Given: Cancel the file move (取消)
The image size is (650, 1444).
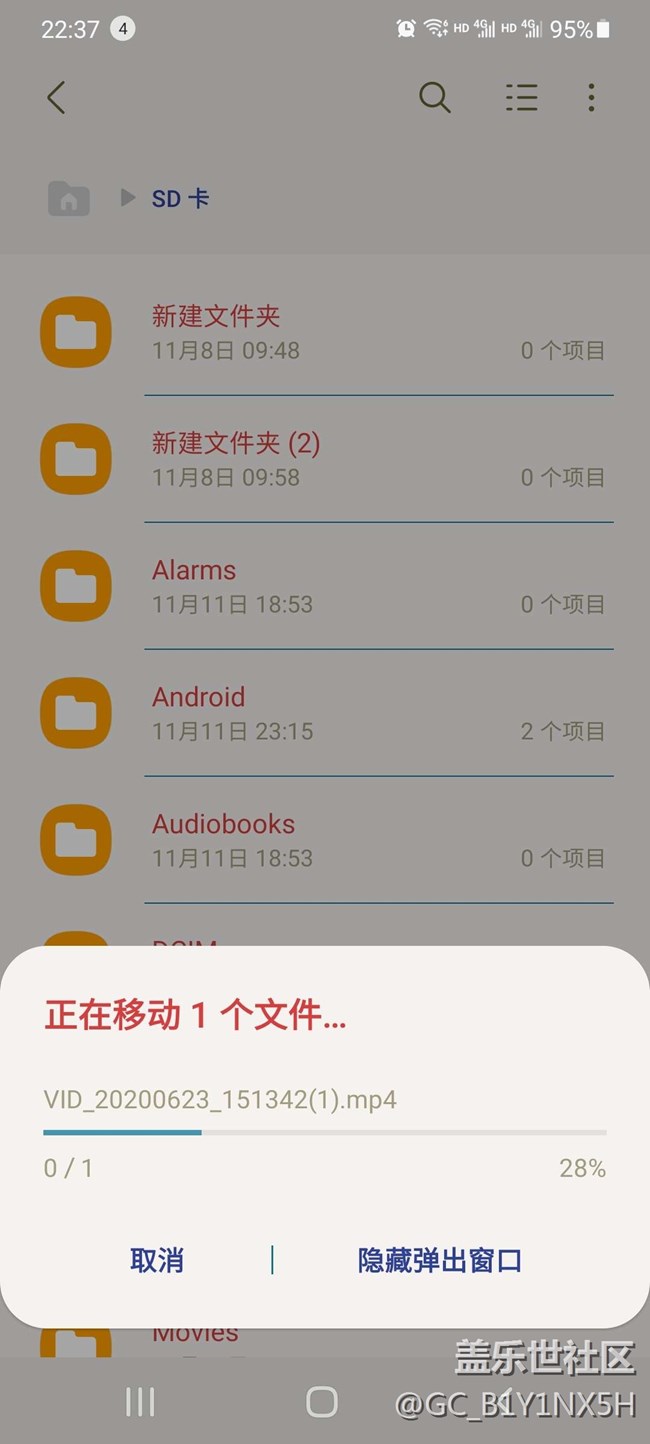Looking at the screenshot, I should pyautogui.click(x=157, y=1260).
